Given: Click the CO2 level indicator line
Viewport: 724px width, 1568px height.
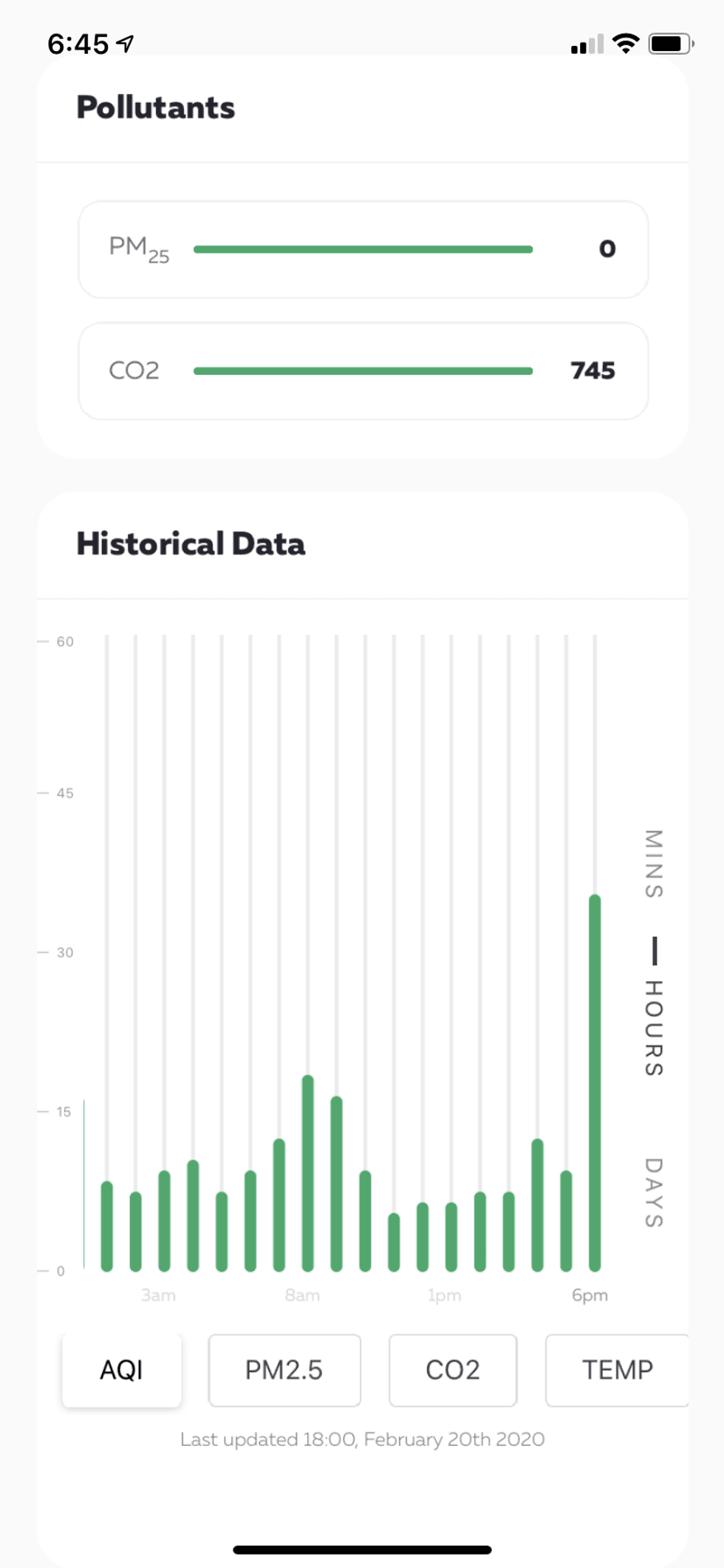Looking at the screenshot, I should pos(363,370).
